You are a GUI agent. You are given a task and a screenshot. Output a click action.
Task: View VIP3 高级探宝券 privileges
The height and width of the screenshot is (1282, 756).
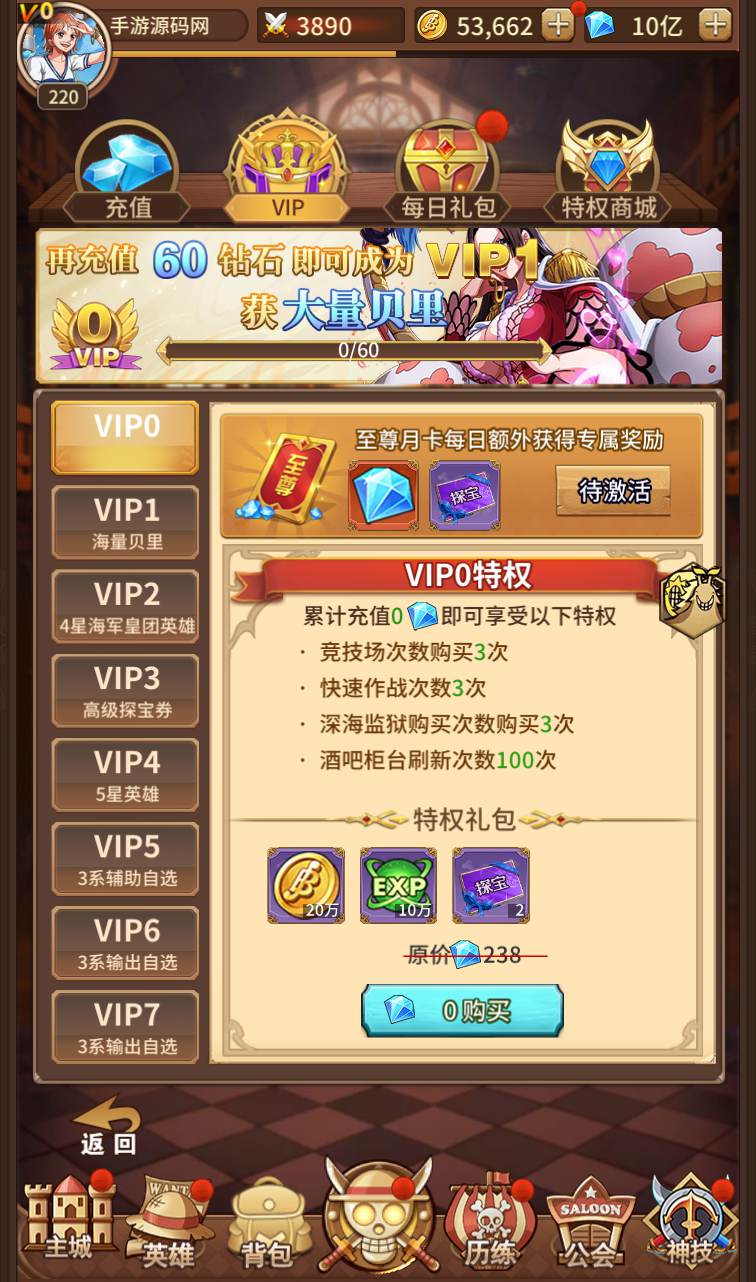125,690
